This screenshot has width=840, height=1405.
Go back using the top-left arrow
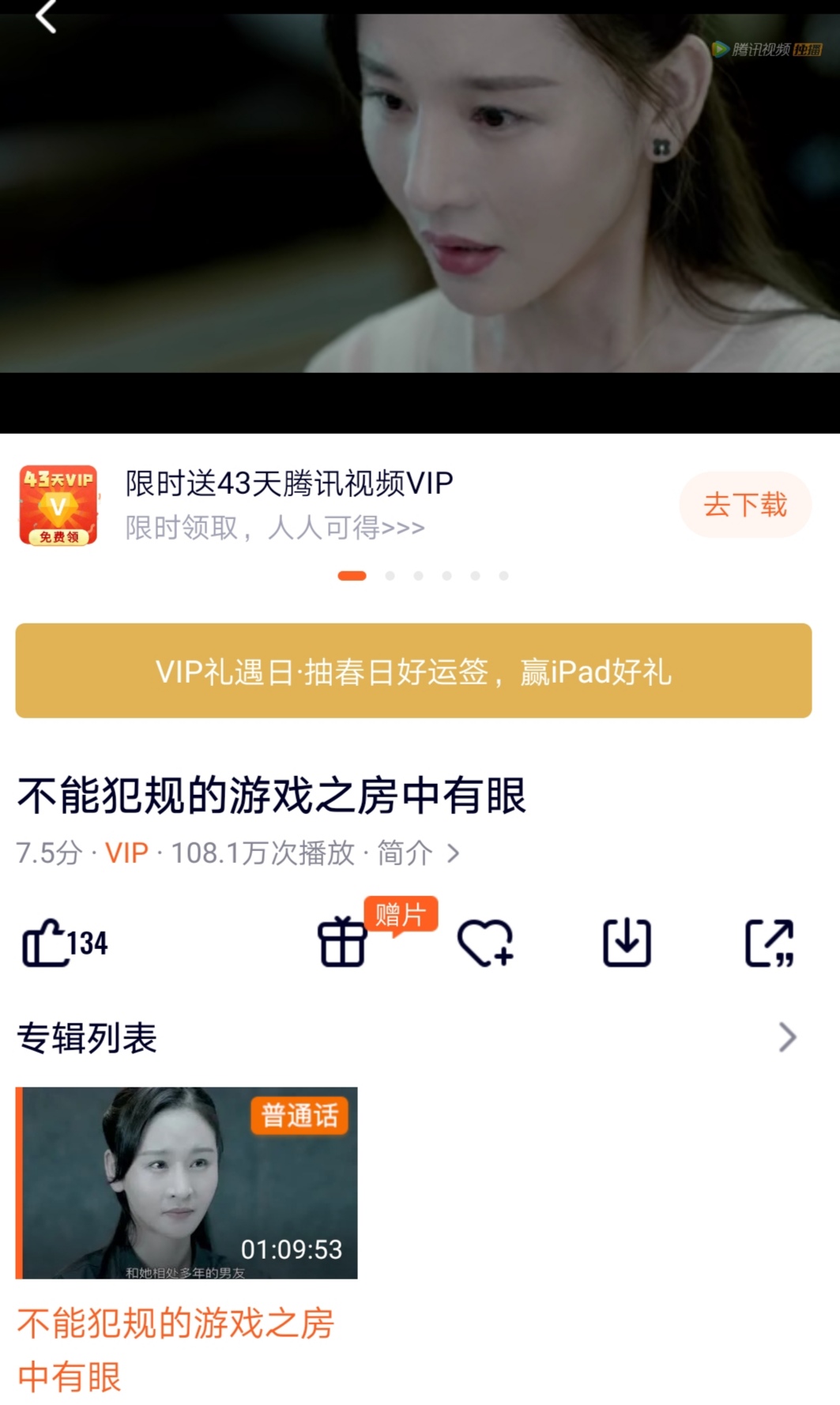(46, 16)
